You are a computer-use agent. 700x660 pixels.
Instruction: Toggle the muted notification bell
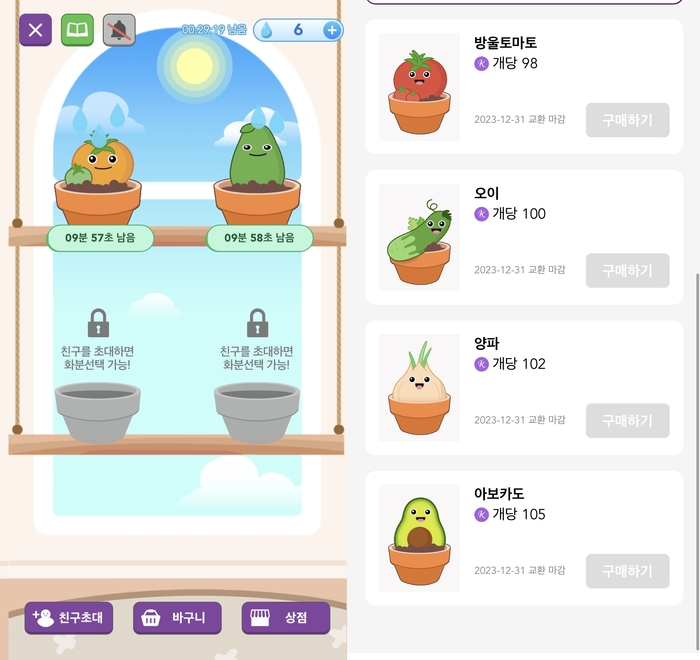[x=119, y=30]
